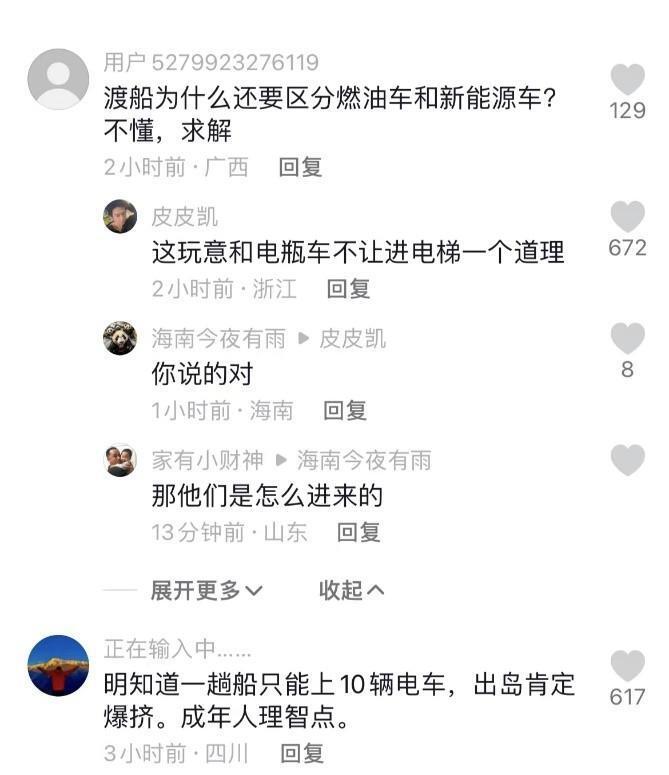Like the comment by 正在输入中……
The height and width of the screenshot is (775, 669).
tap(627, 666)
